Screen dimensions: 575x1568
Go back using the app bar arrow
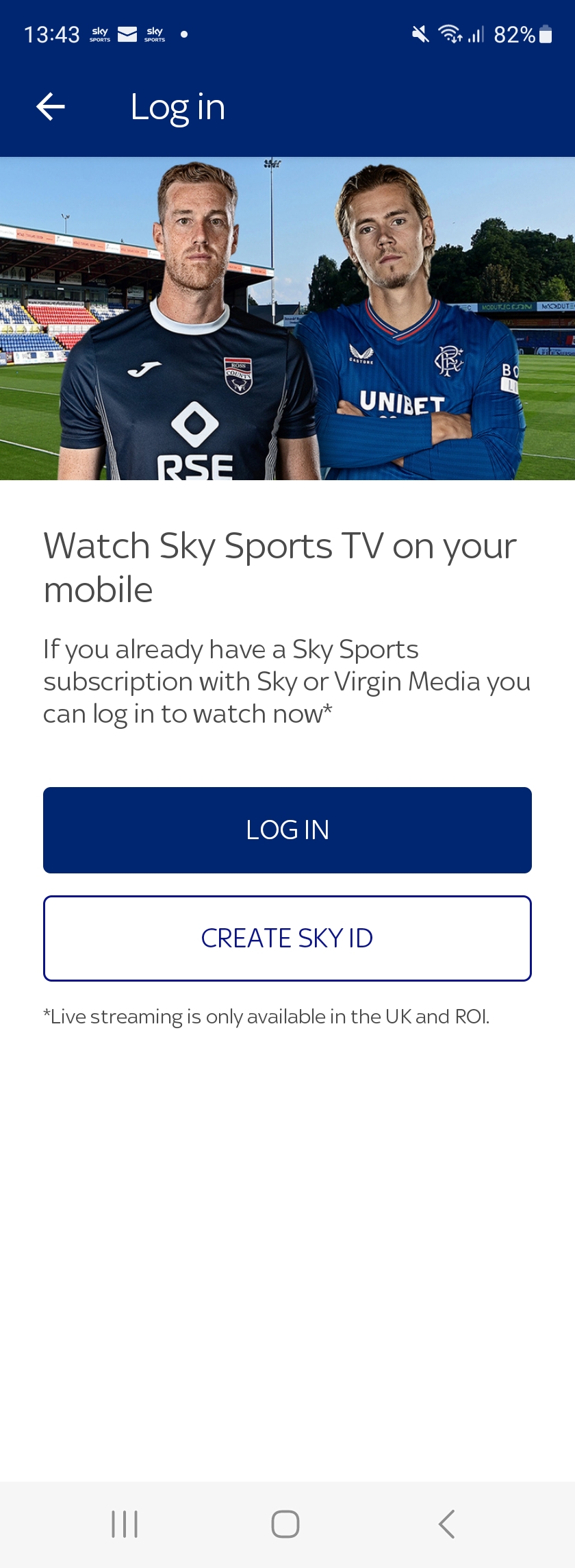(x=51, y=107)
